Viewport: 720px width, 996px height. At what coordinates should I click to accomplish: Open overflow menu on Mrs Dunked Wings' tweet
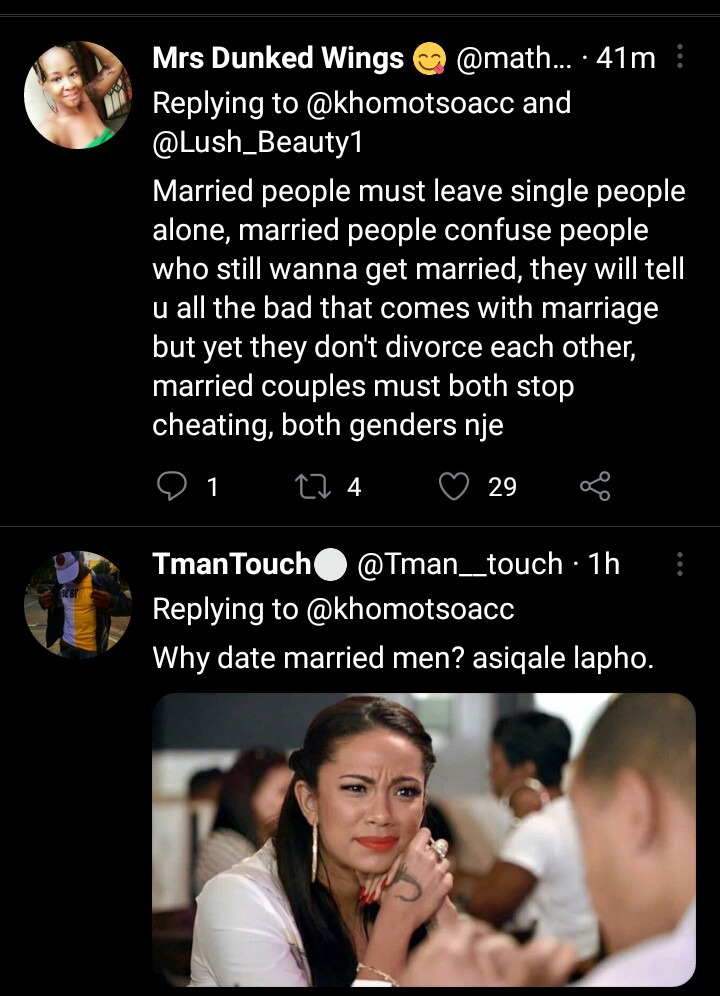681,58
